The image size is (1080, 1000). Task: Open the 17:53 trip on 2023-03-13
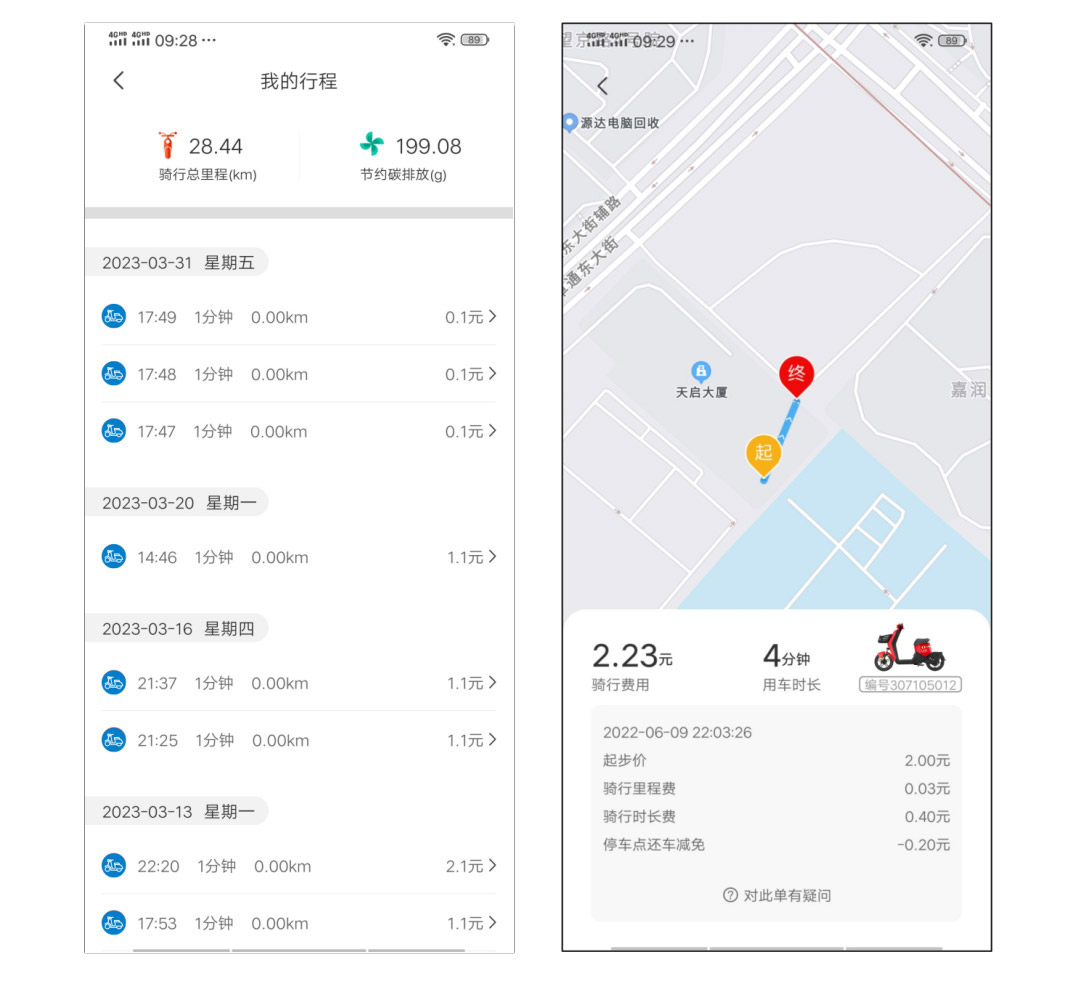[x=298, y=923]
